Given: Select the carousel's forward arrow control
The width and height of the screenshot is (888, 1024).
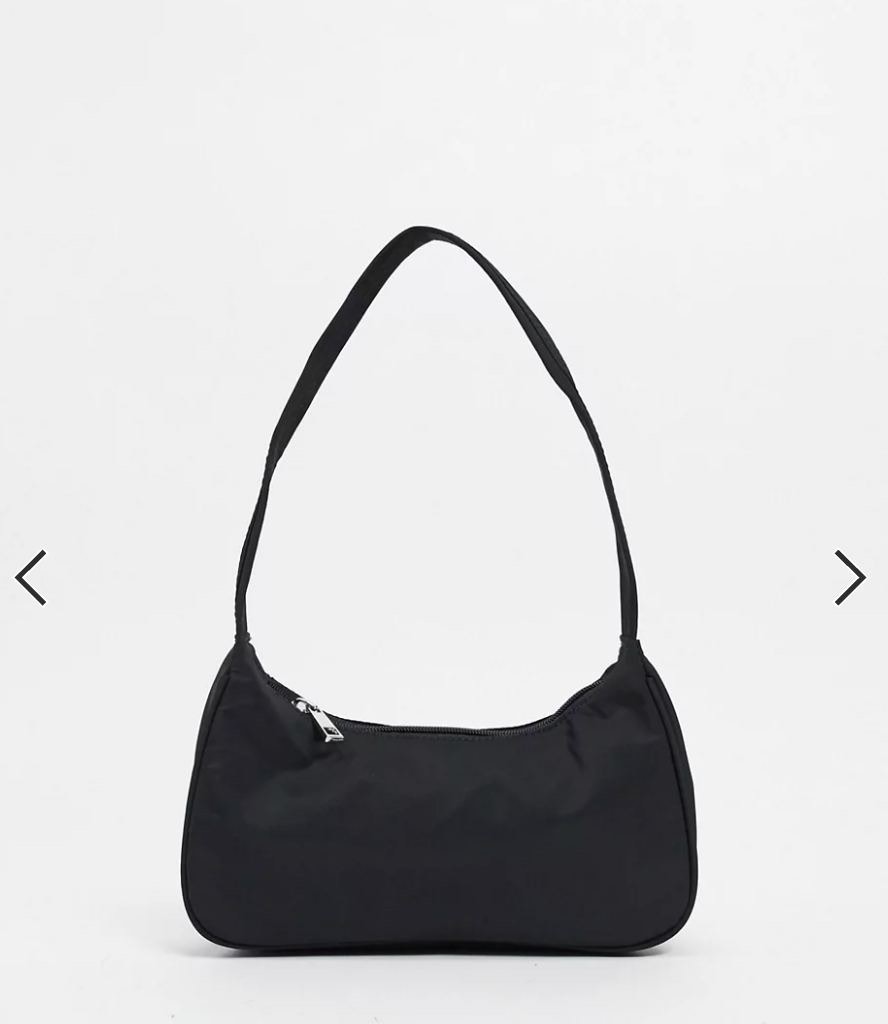Looking at the screenshot, I should point(849,578).
